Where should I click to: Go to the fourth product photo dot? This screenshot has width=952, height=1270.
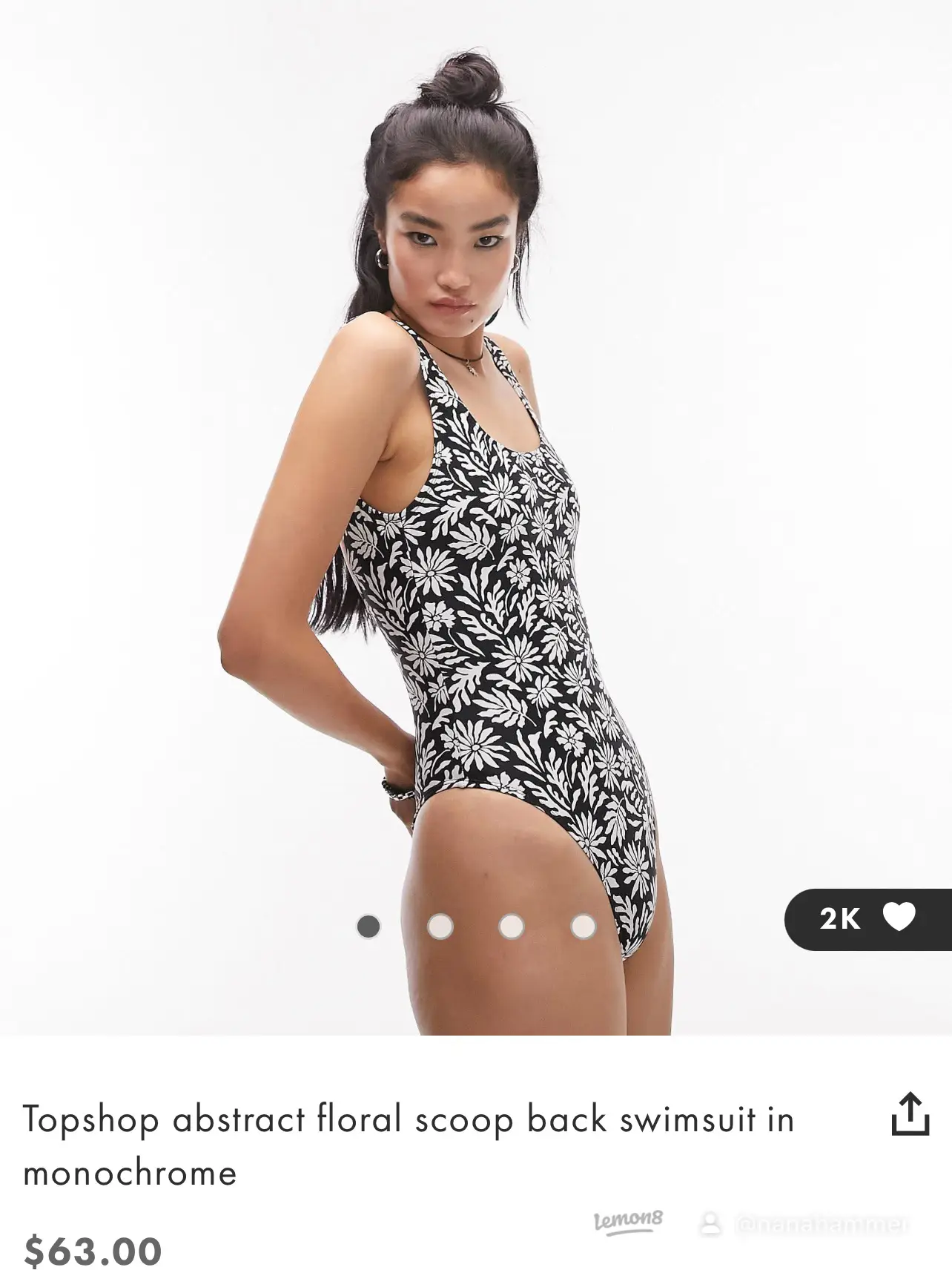pyautogui.click(x=583, y=927)
